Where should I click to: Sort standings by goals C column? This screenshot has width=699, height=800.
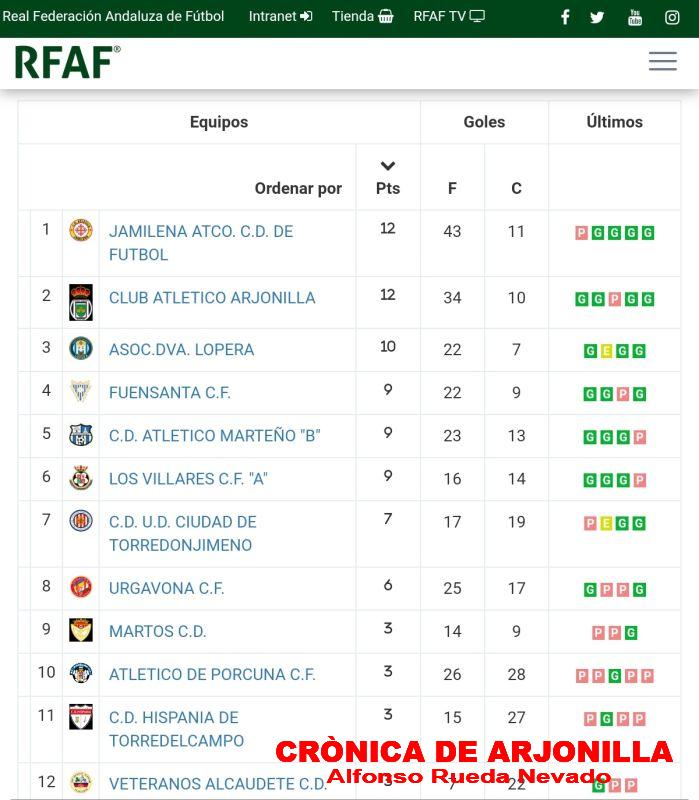click(516, 188)
